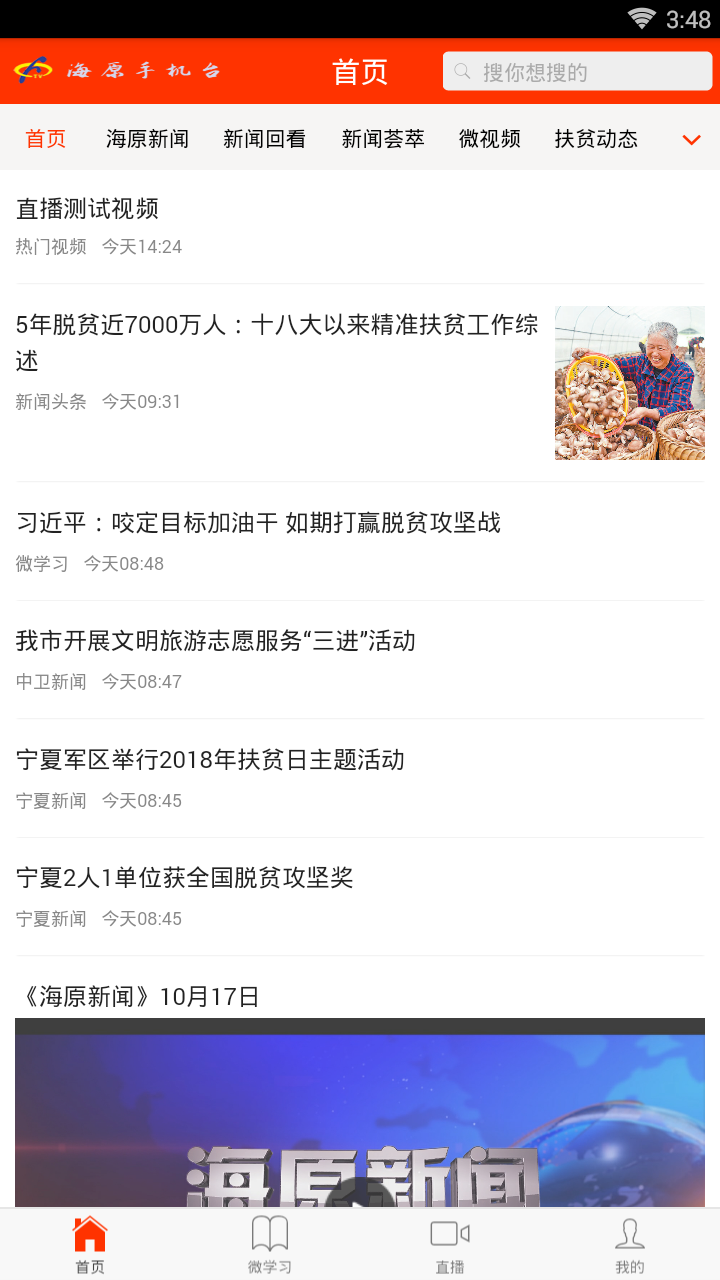Screen dimensions: 720x1280
Task: Open the 搜你想搜的 search box
Action: 577,72
